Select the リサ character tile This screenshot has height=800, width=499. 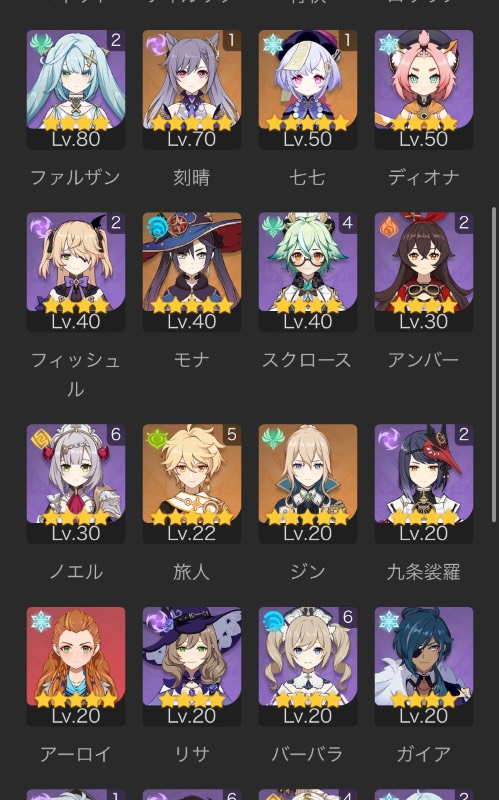192,667
